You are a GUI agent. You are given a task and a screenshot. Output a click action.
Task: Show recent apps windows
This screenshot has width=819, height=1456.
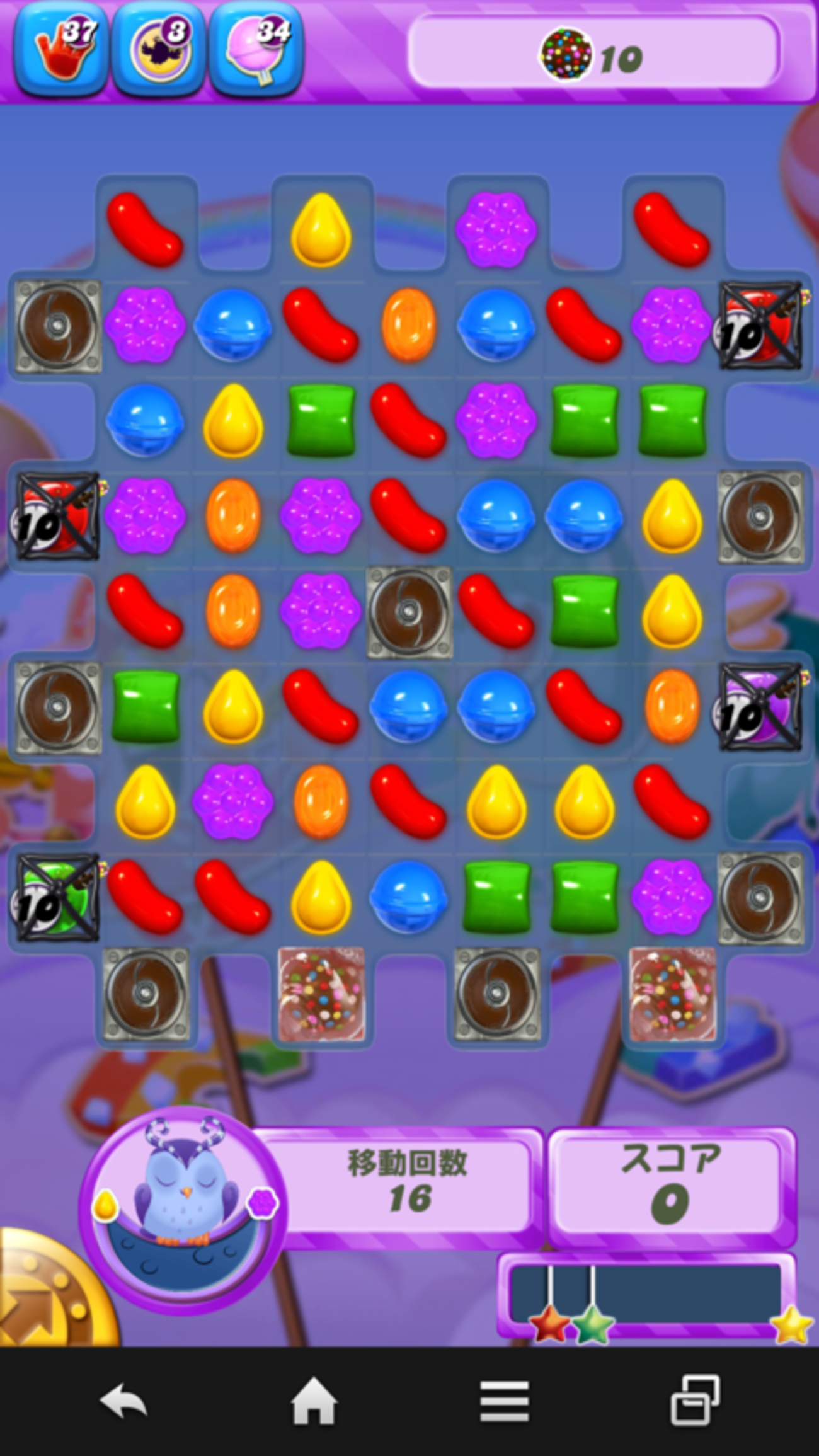point(695,1401)
